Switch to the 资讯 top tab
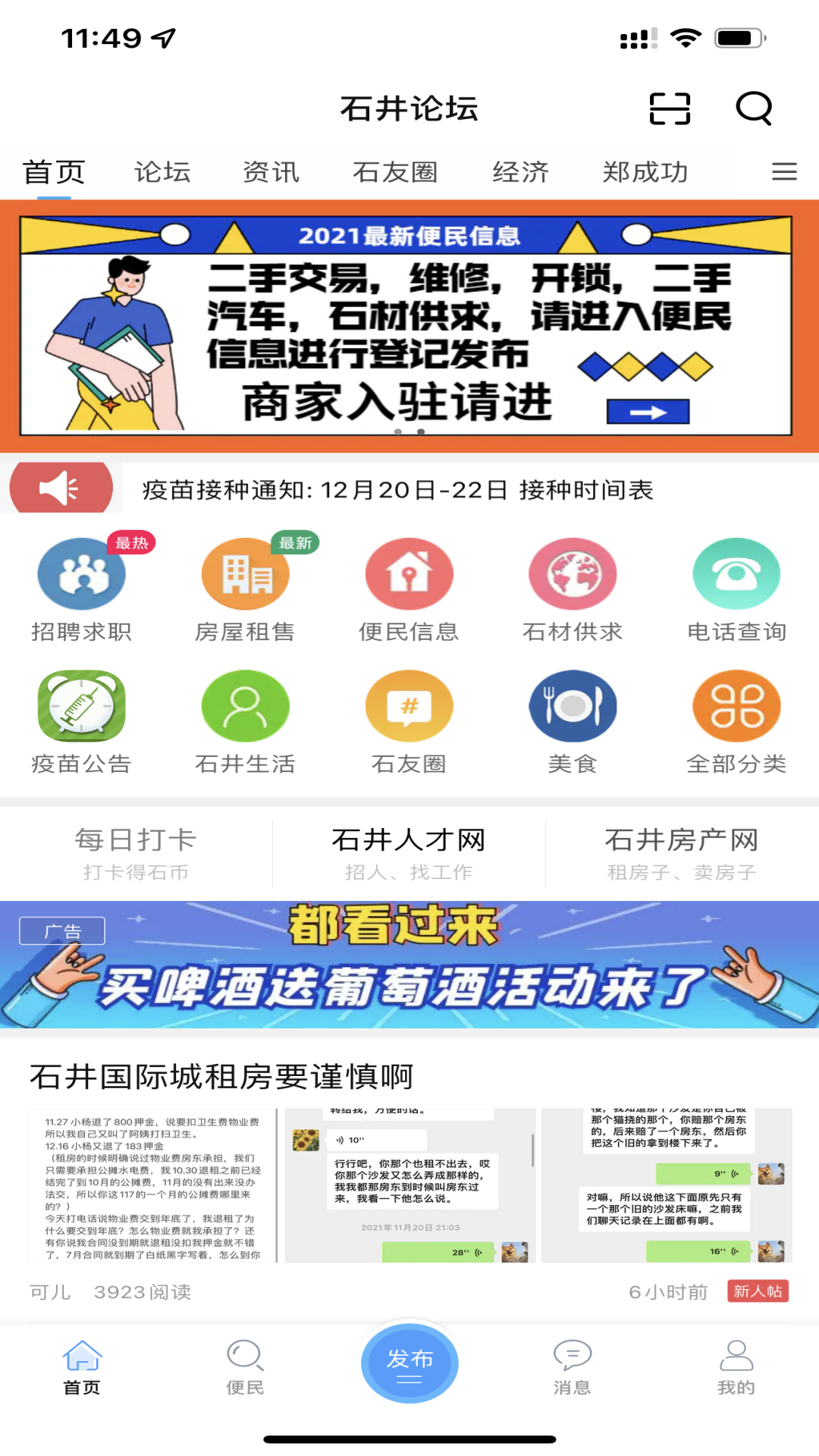 [271, 172]
